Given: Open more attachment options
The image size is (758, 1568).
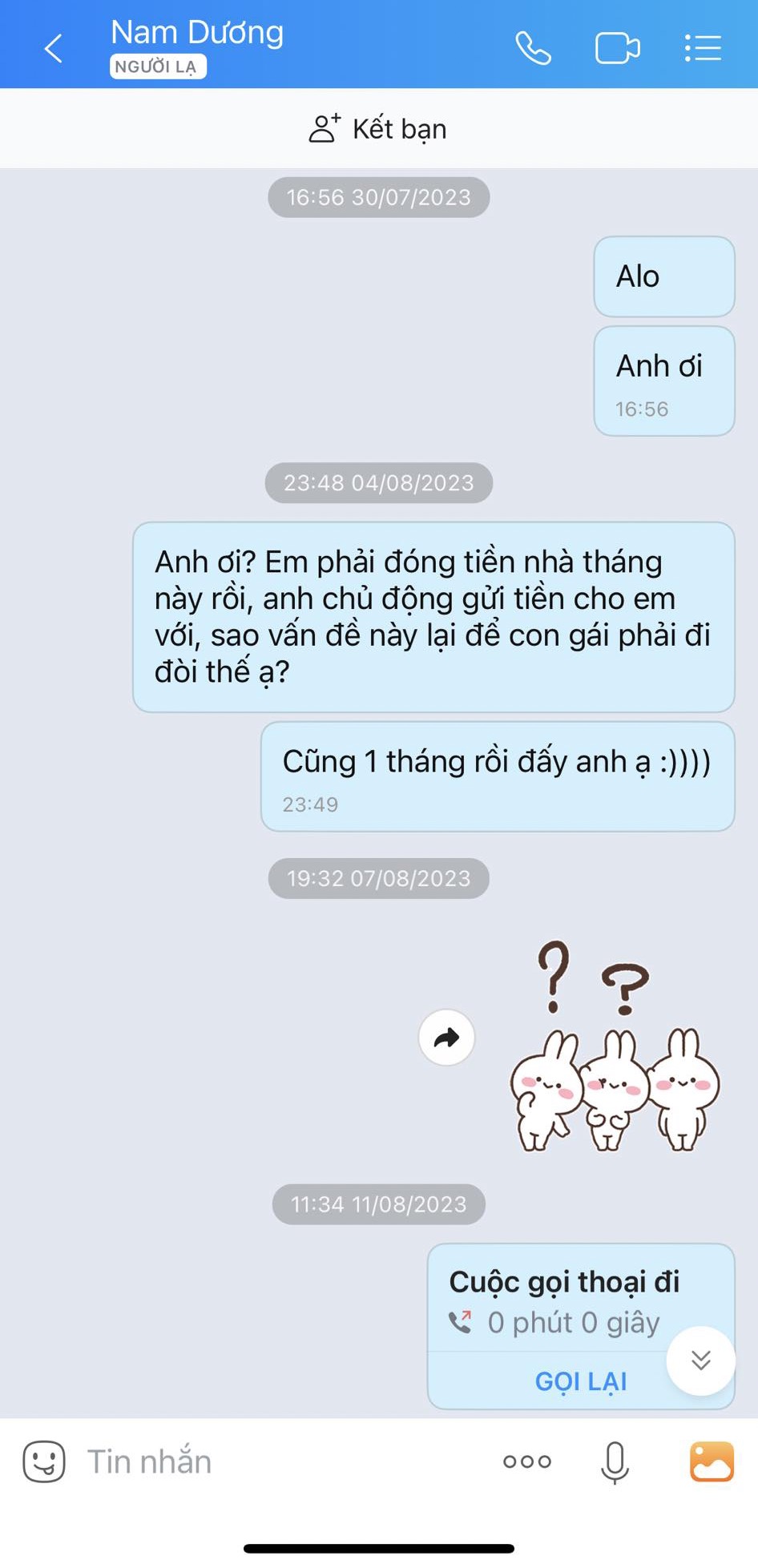Looking at the screenshot, I should [x=526, y=1461].
